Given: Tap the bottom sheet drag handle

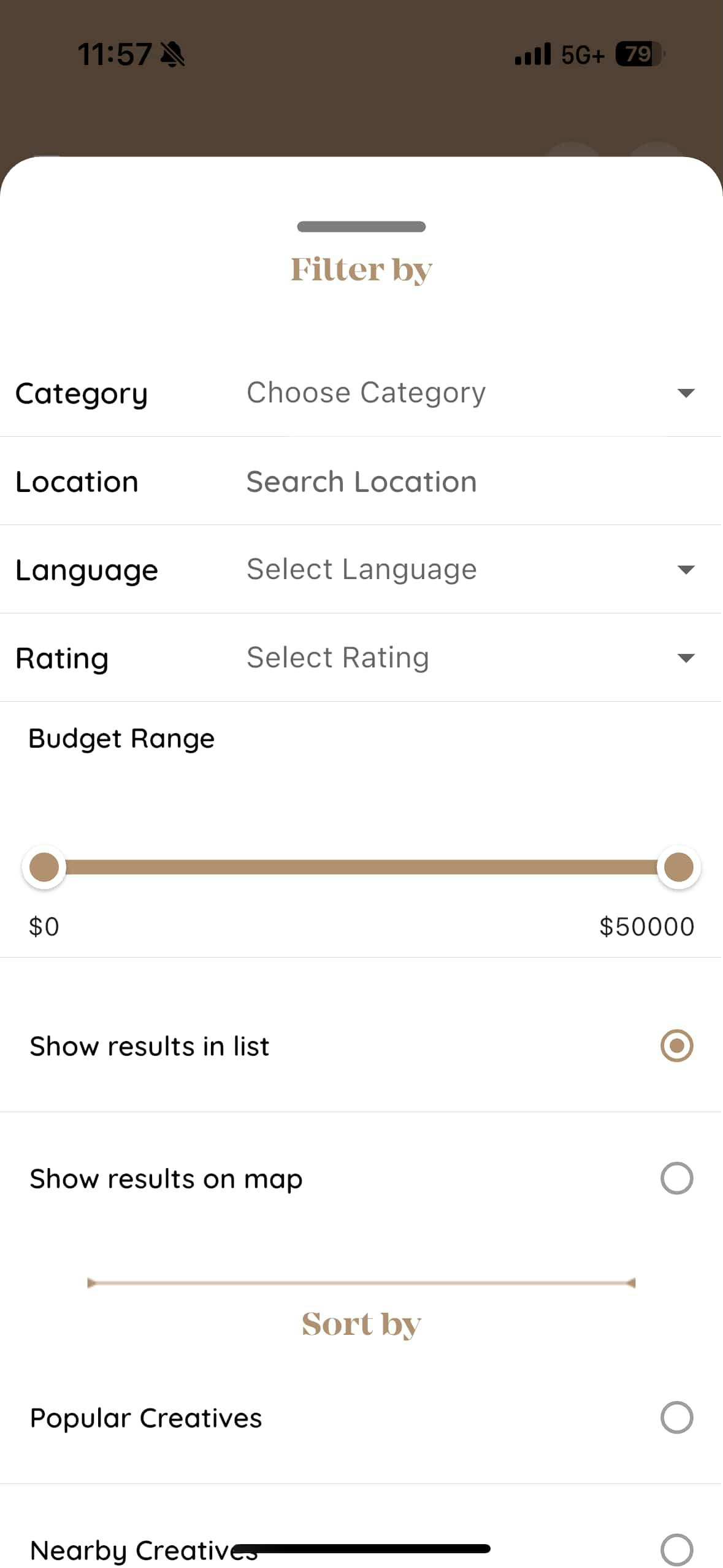Looking at the screenshot, I should click(361, 226).
